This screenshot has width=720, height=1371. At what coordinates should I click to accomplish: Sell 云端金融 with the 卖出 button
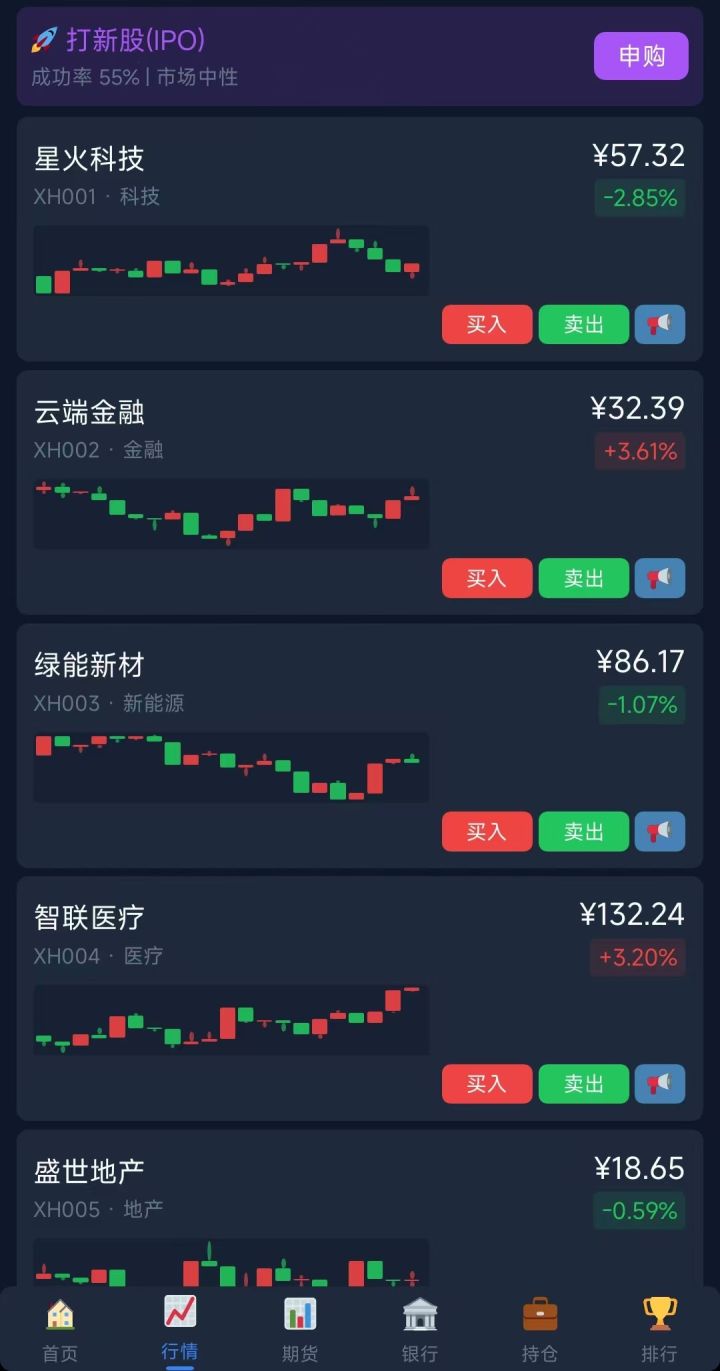(584, 578)
